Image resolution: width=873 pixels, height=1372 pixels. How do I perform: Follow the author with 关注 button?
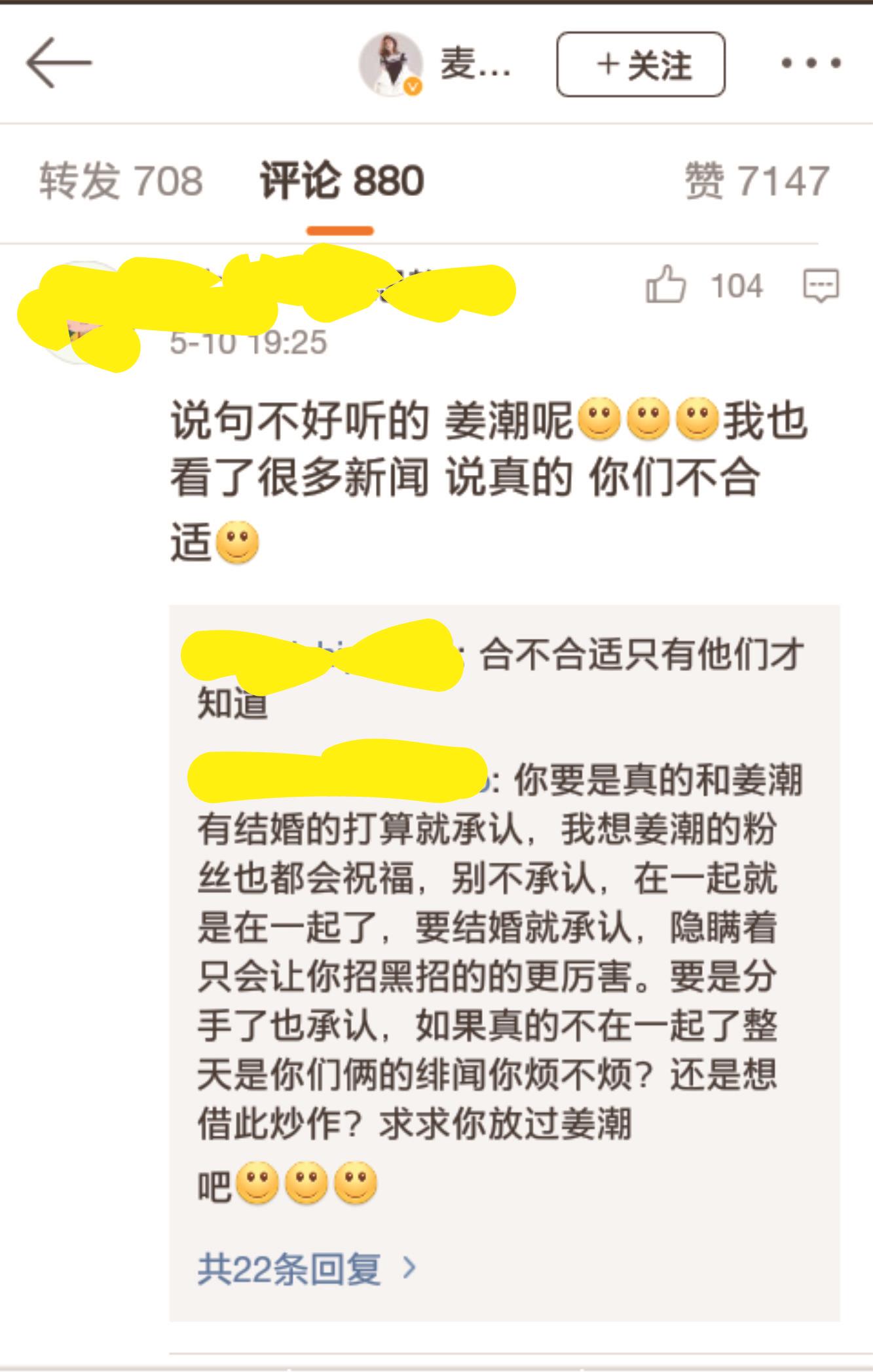[641, 64]
